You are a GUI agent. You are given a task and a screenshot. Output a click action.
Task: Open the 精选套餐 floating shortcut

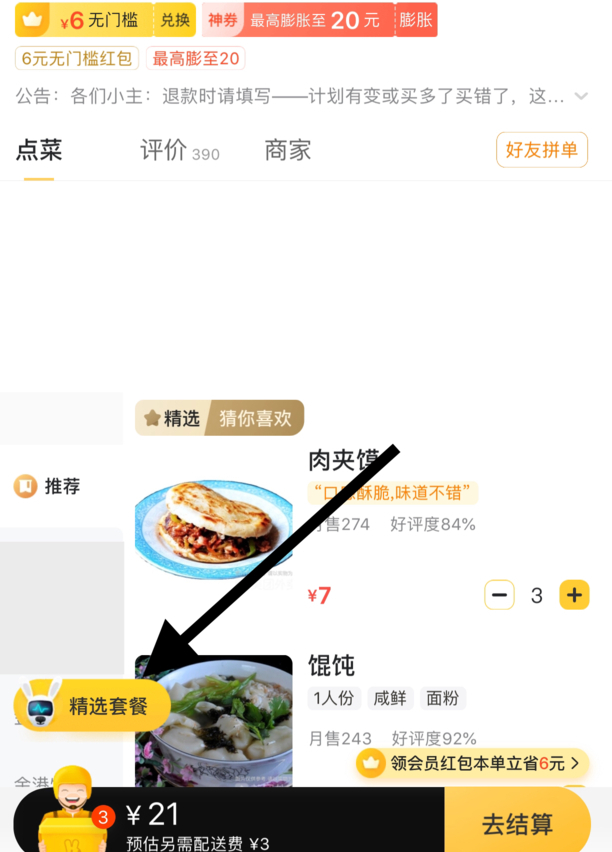[92, 706]
